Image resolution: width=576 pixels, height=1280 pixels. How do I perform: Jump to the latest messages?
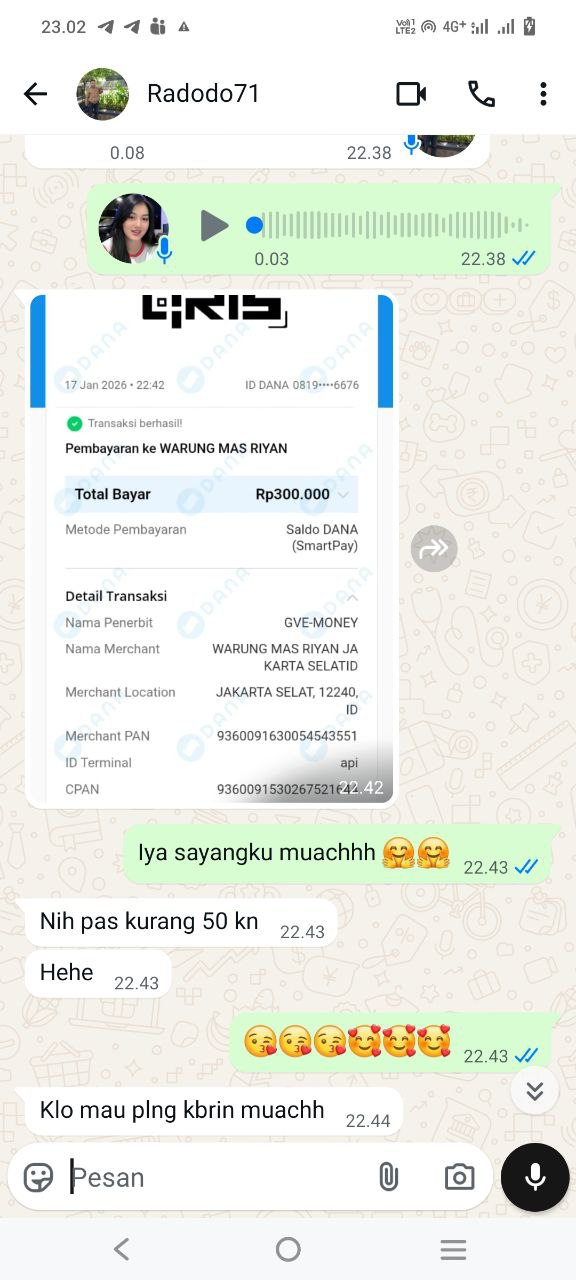click(x=535, y=1091)
